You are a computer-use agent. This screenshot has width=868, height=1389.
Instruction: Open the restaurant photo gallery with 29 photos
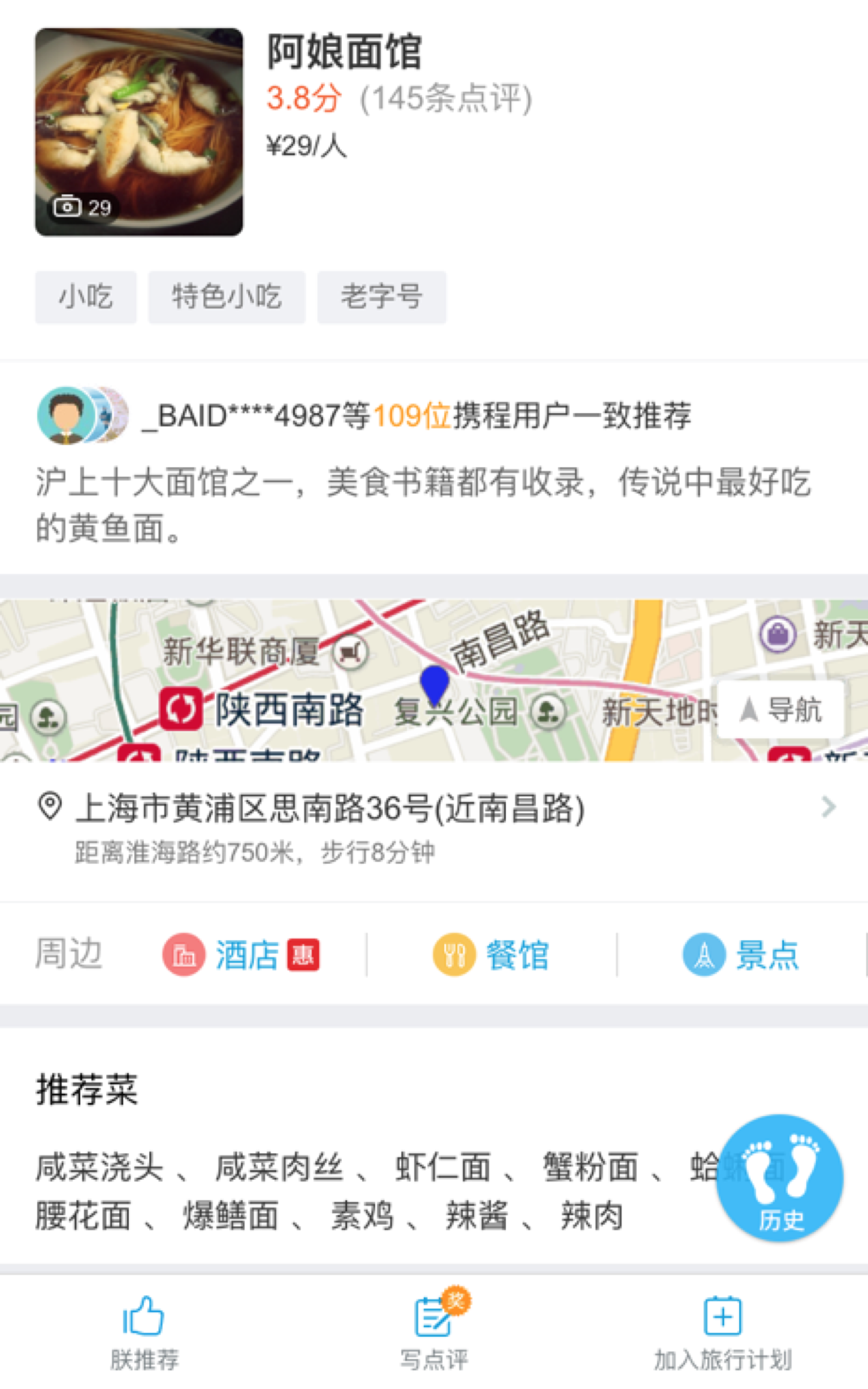point(139,132)
